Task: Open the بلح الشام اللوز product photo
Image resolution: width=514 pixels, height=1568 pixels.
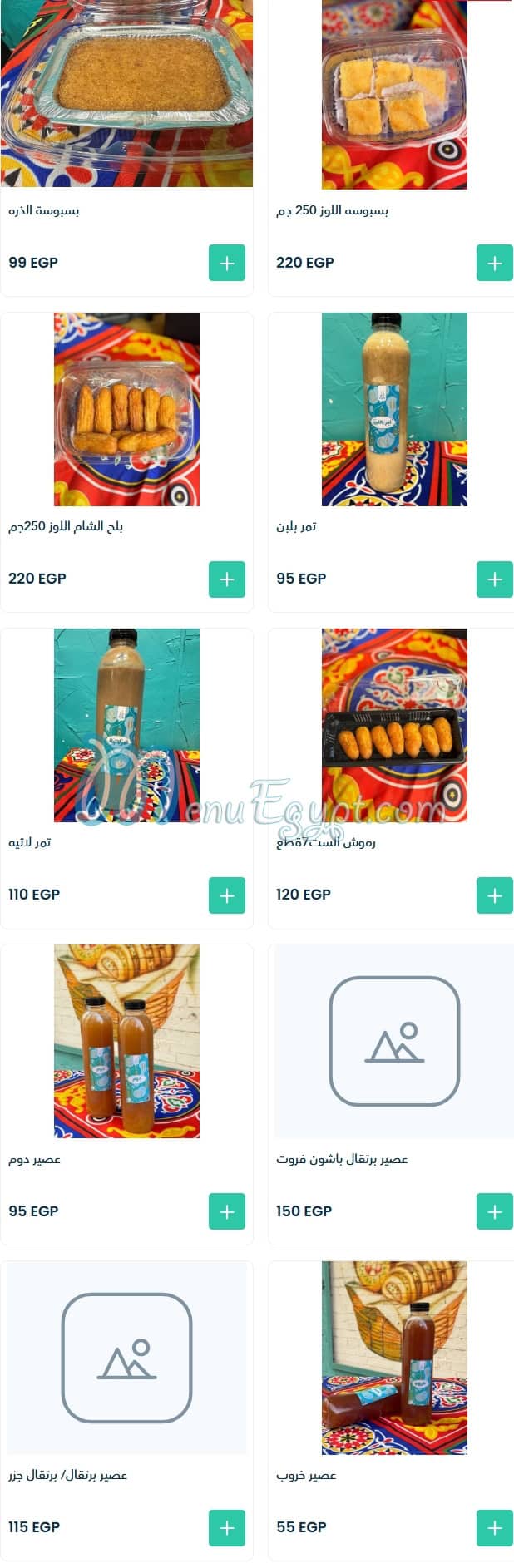Action: pos(126,409)
